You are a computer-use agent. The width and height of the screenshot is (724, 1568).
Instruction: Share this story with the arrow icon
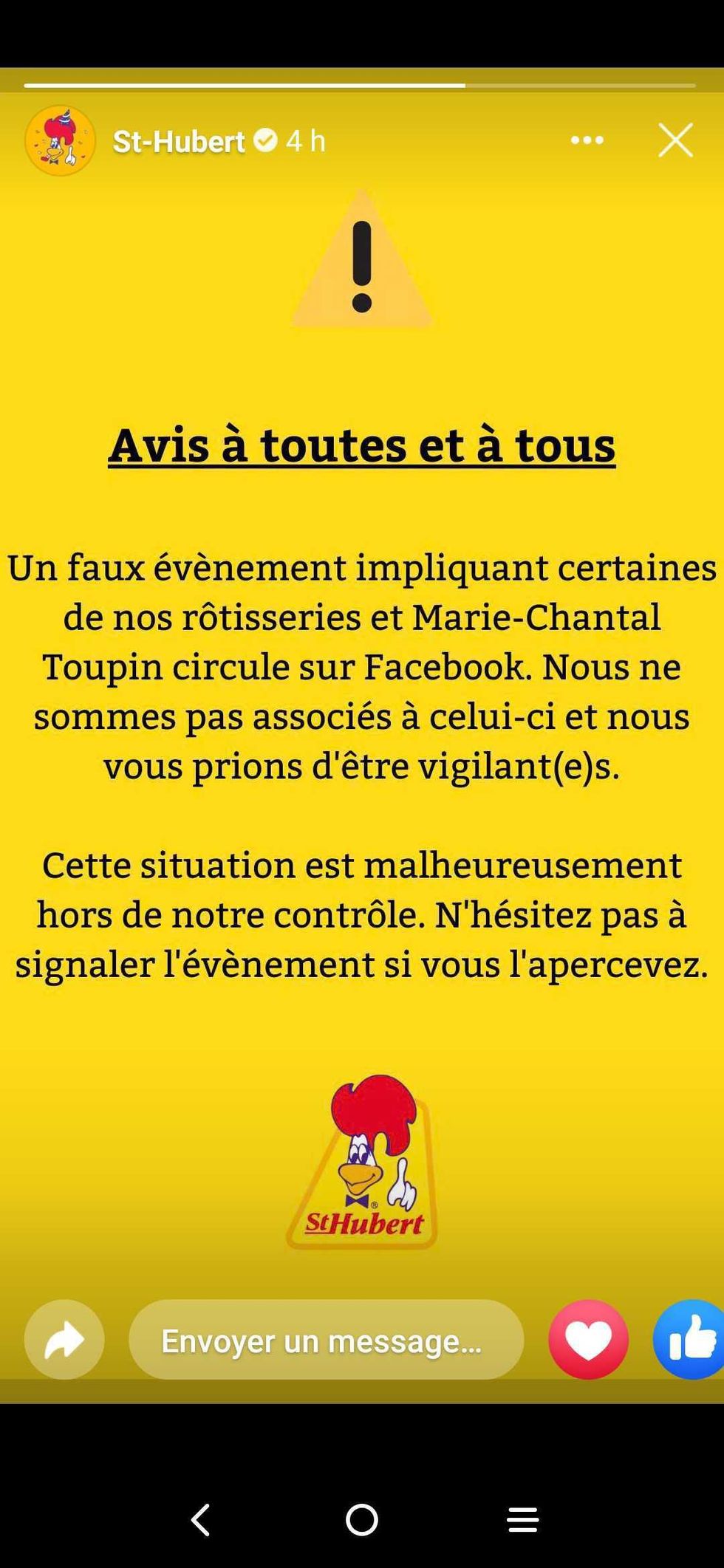[64, 1340]
